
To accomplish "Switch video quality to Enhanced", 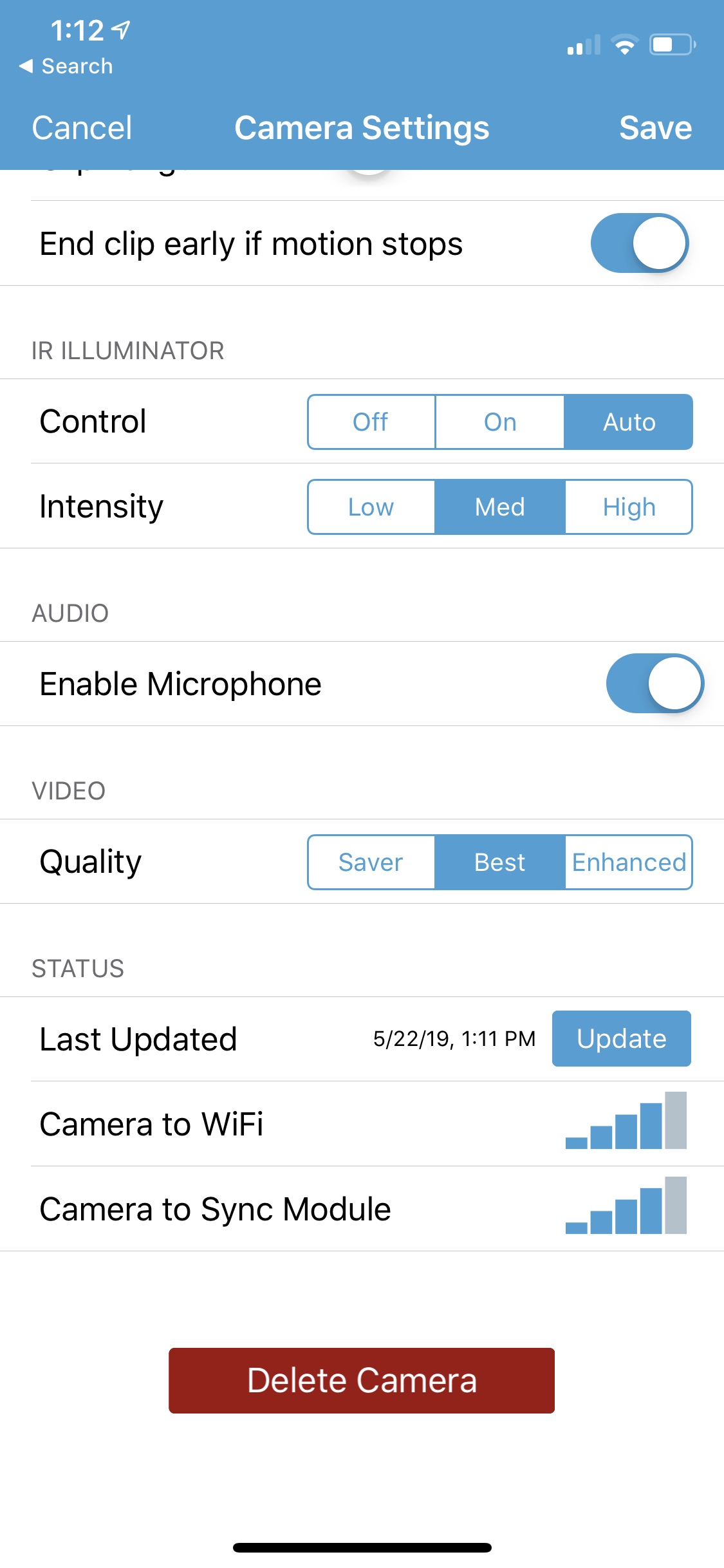I will click(629, 863).
